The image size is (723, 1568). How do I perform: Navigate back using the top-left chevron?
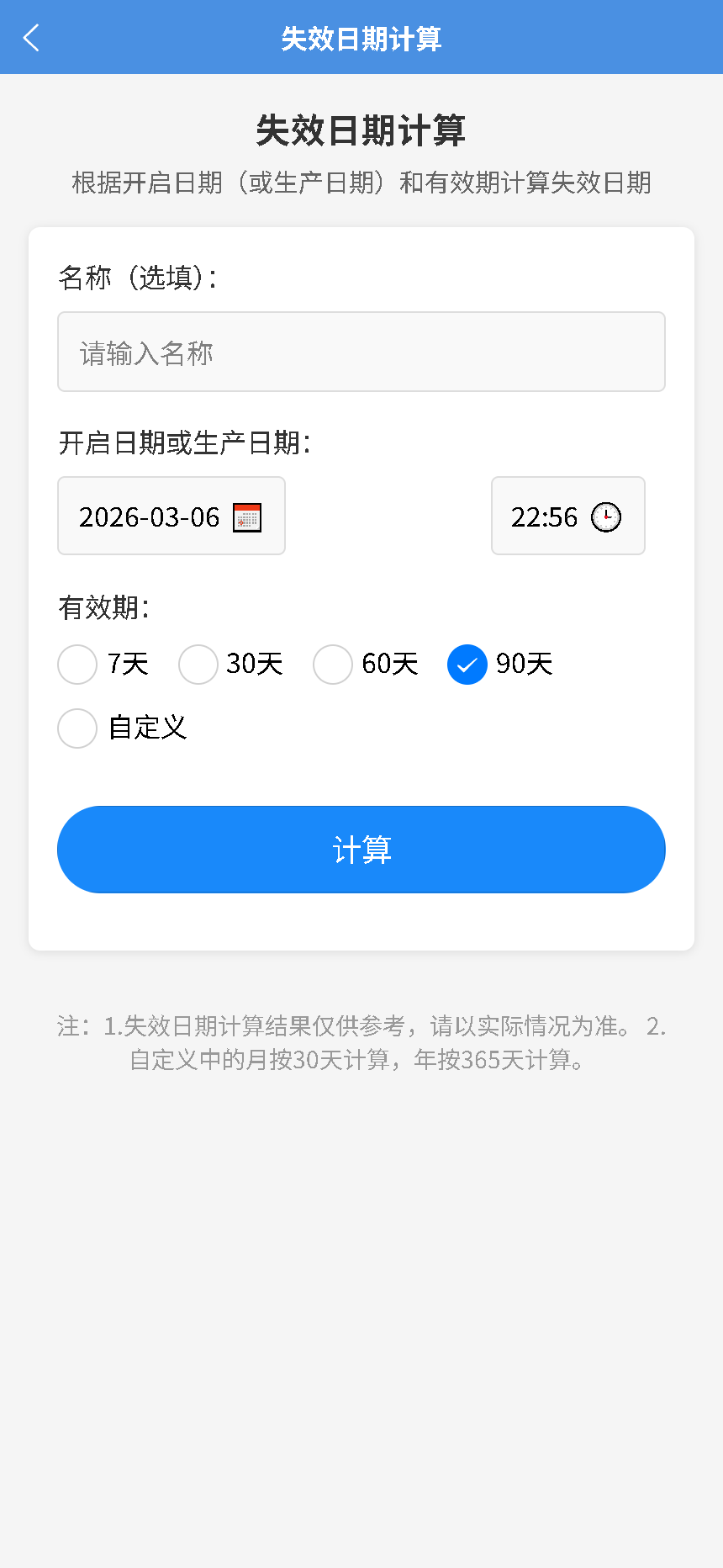click(x=30, y=37)
